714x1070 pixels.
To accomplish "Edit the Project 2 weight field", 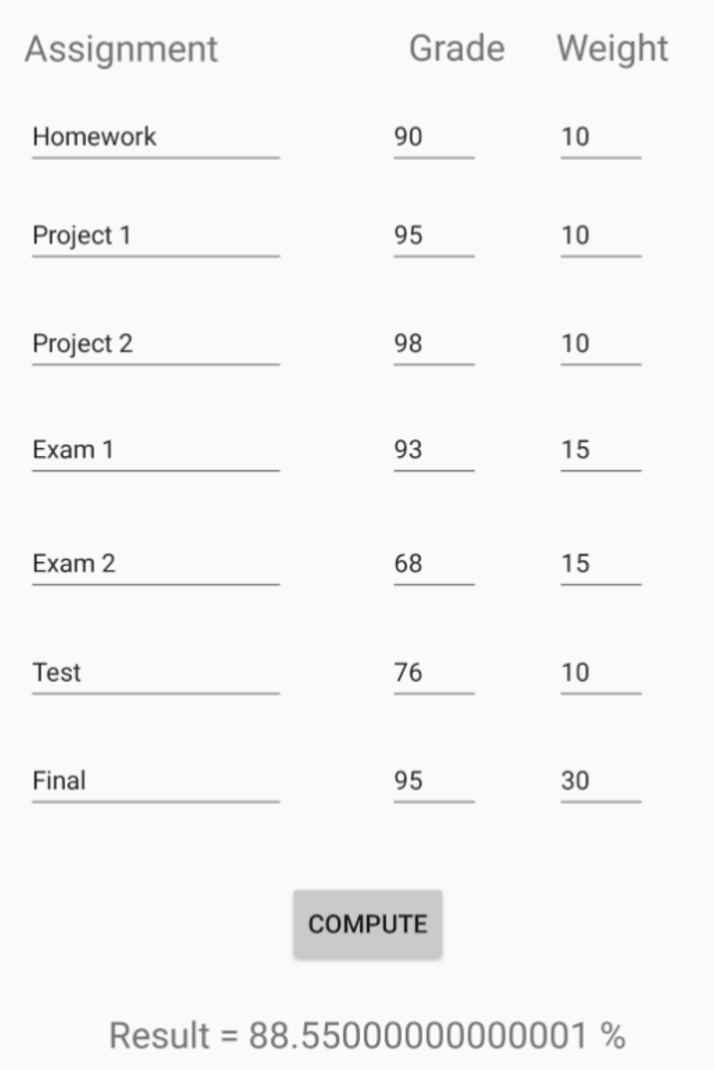I will pyautogui.click(x=600, y=344).
